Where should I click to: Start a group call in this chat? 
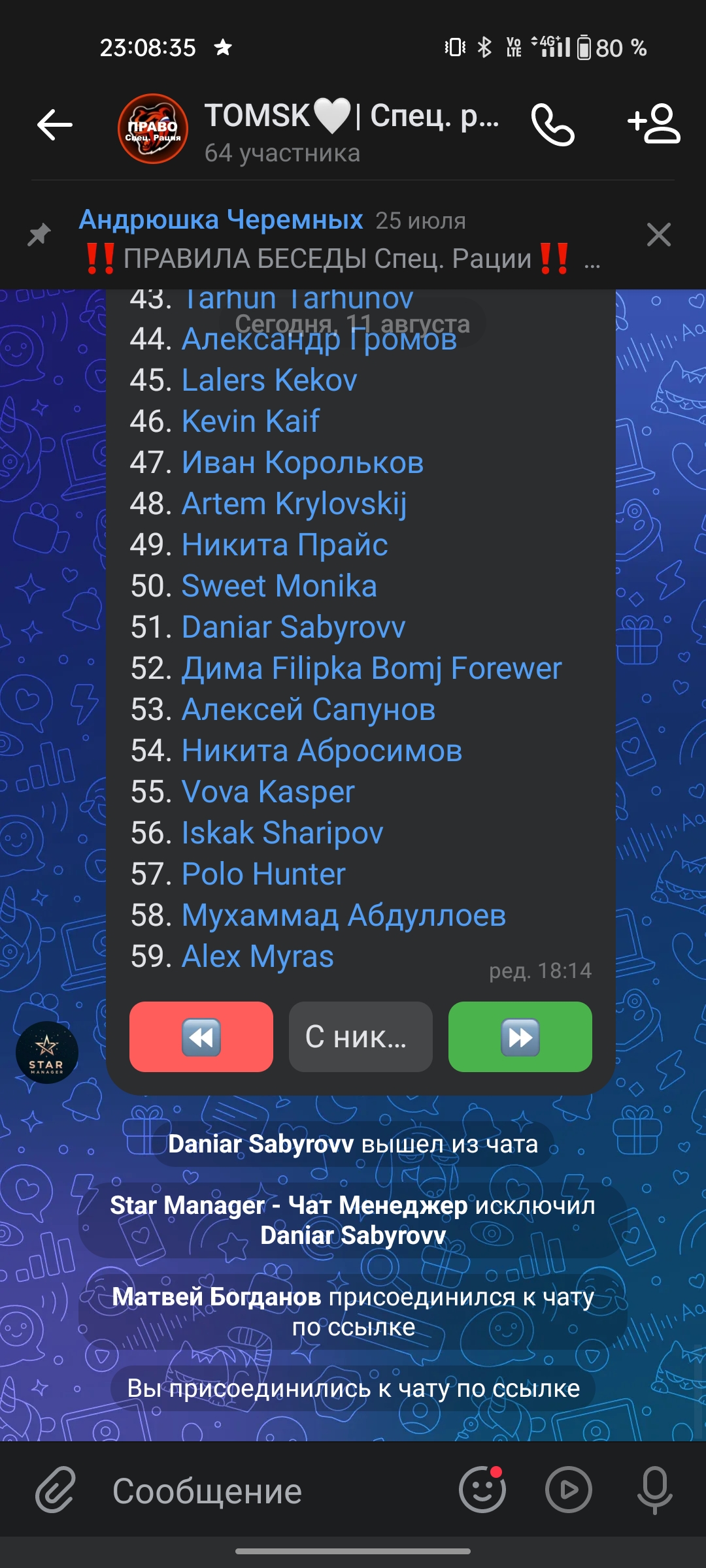tap(553, 125)
